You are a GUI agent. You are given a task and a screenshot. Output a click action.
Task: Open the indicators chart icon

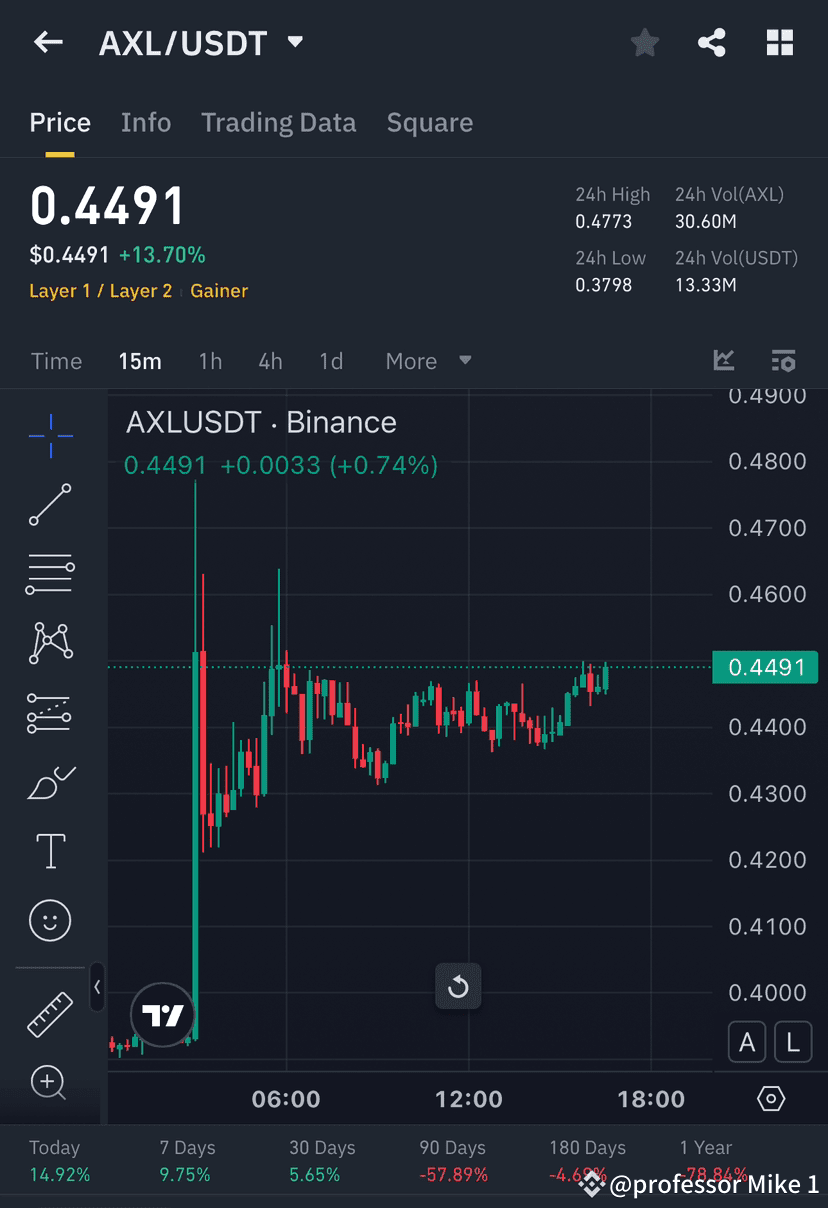[723, 361]
